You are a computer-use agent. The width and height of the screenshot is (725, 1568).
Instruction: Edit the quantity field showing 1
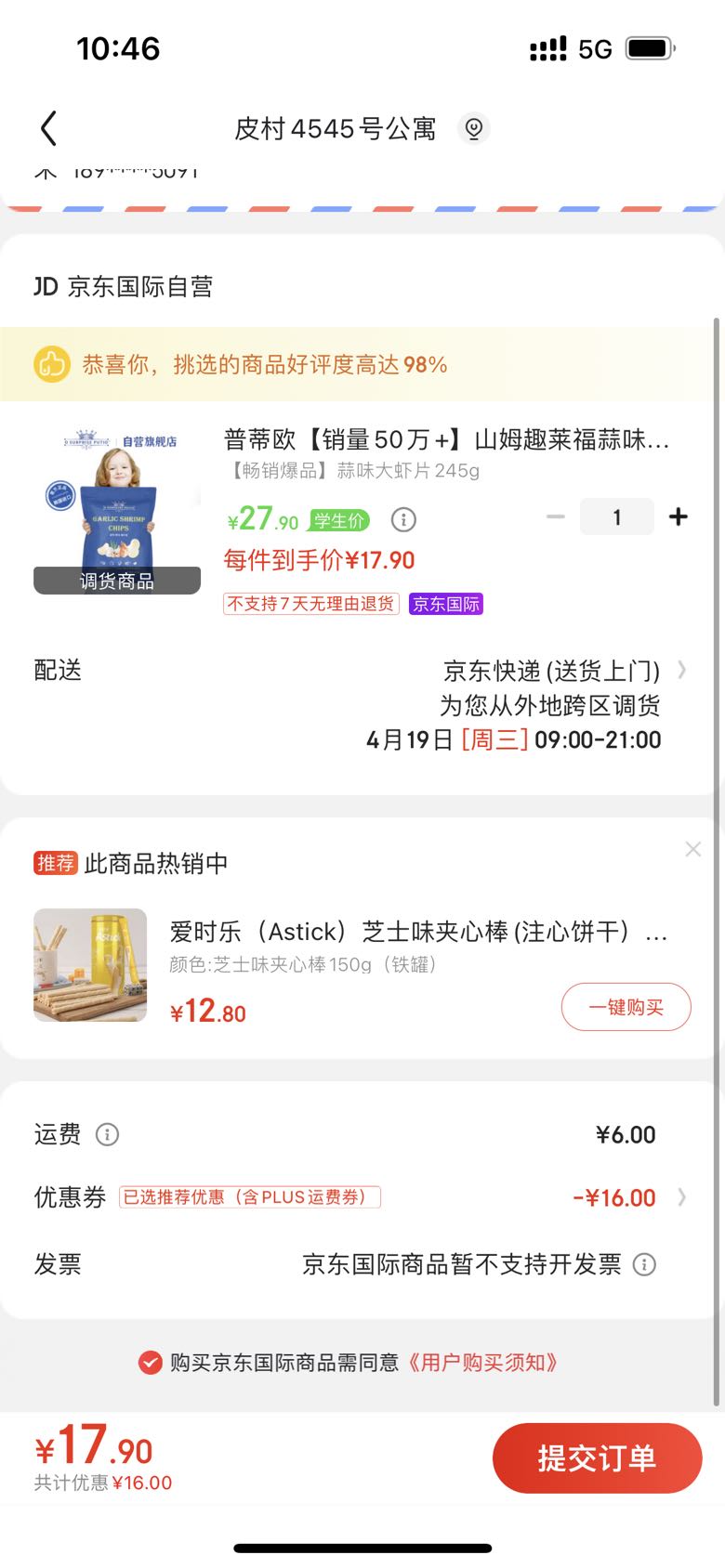point(616,516)
